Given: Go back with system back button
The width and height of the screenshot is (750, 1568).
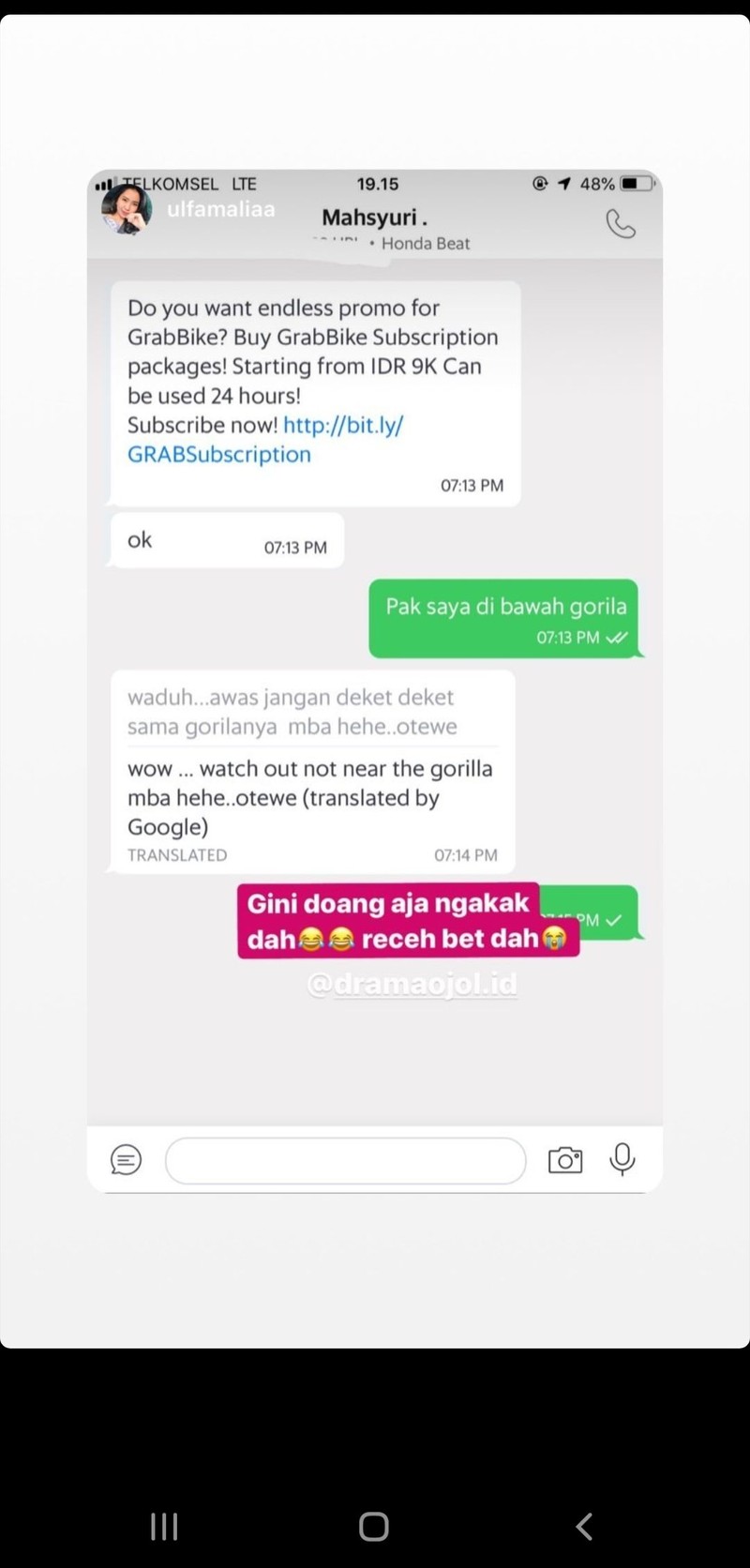Looking at the screenshot, I should coord(584,1527).
